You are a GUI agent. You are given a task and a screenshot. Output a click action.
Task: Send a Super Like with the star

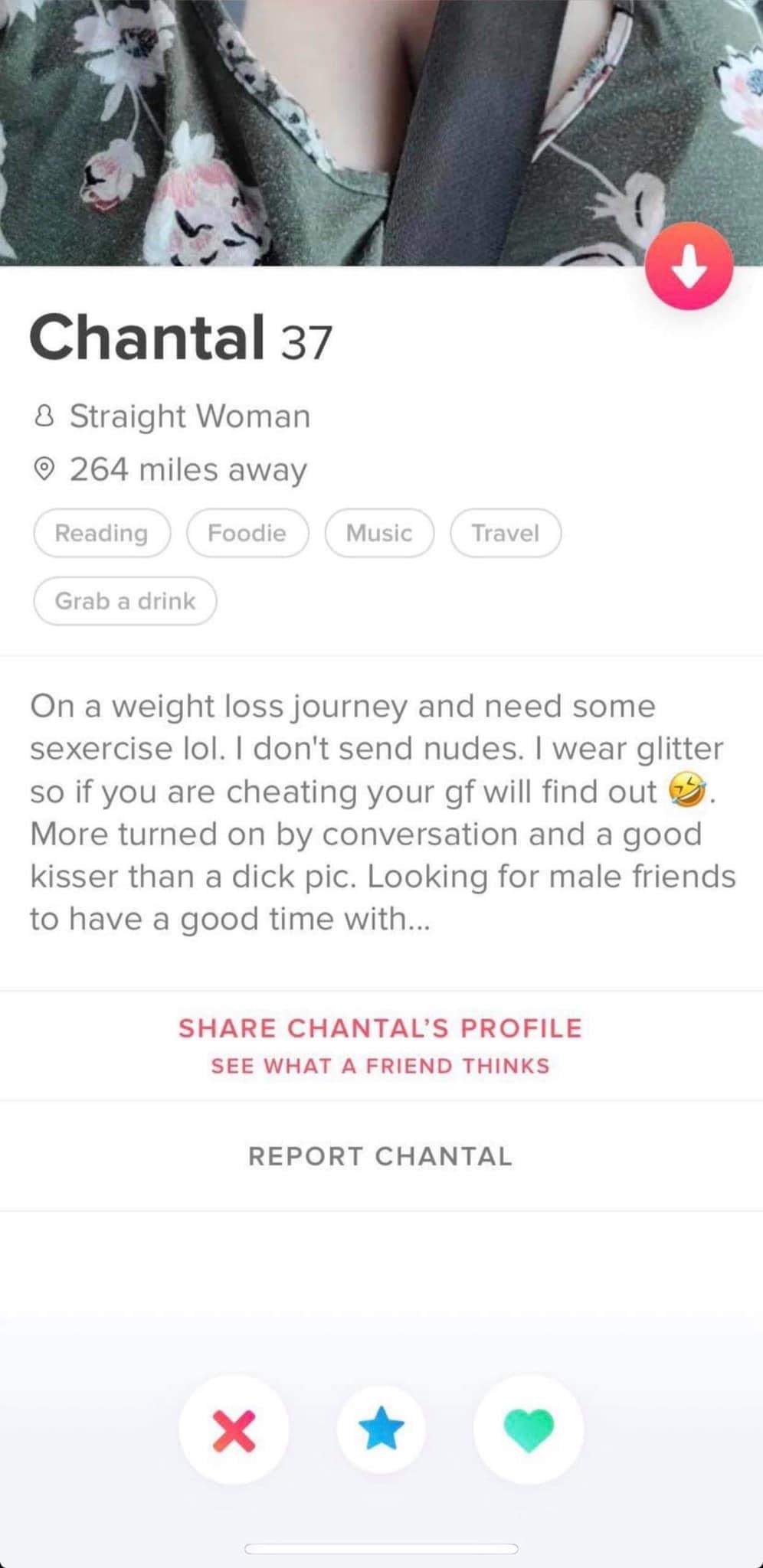tap(381, 1429)
